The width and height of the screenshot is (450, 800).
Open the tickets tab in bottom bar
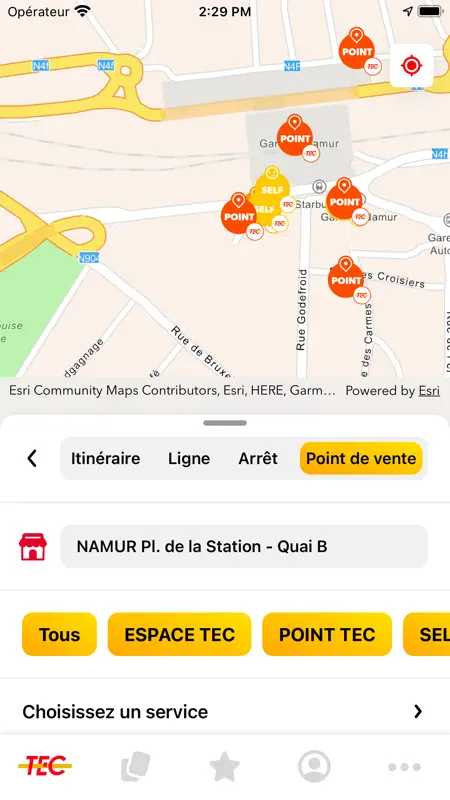pos(135,766)
